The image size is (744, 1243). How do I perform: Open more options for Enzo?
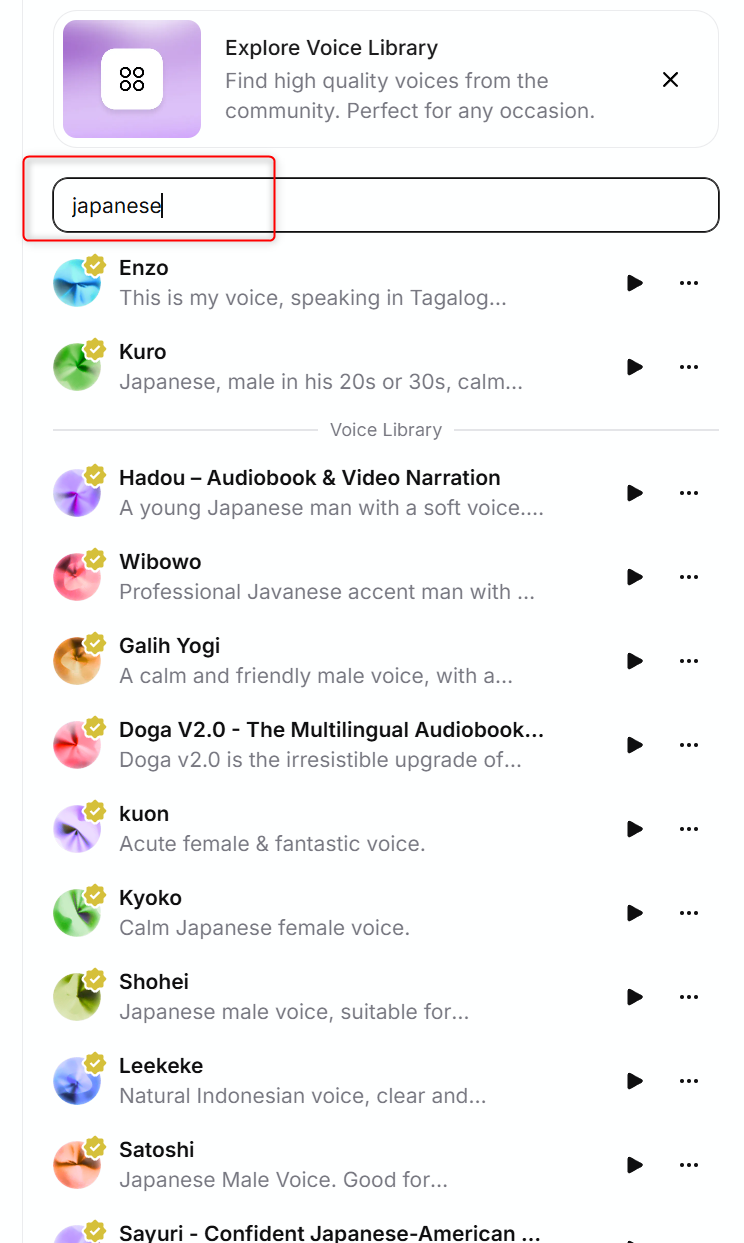click(688, 283)
